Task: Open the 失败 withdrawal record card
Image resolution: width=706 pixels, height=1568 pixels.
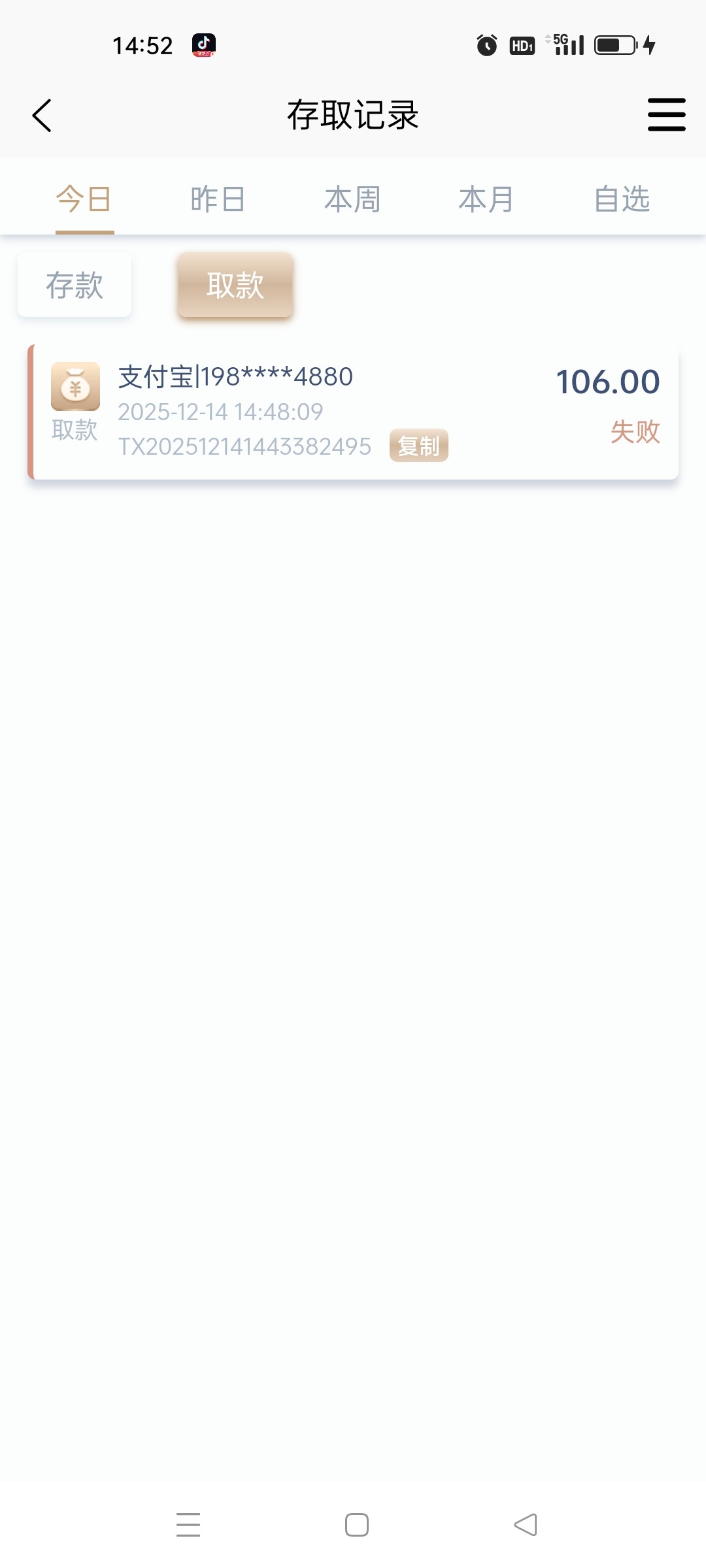Action: [353, 410]
